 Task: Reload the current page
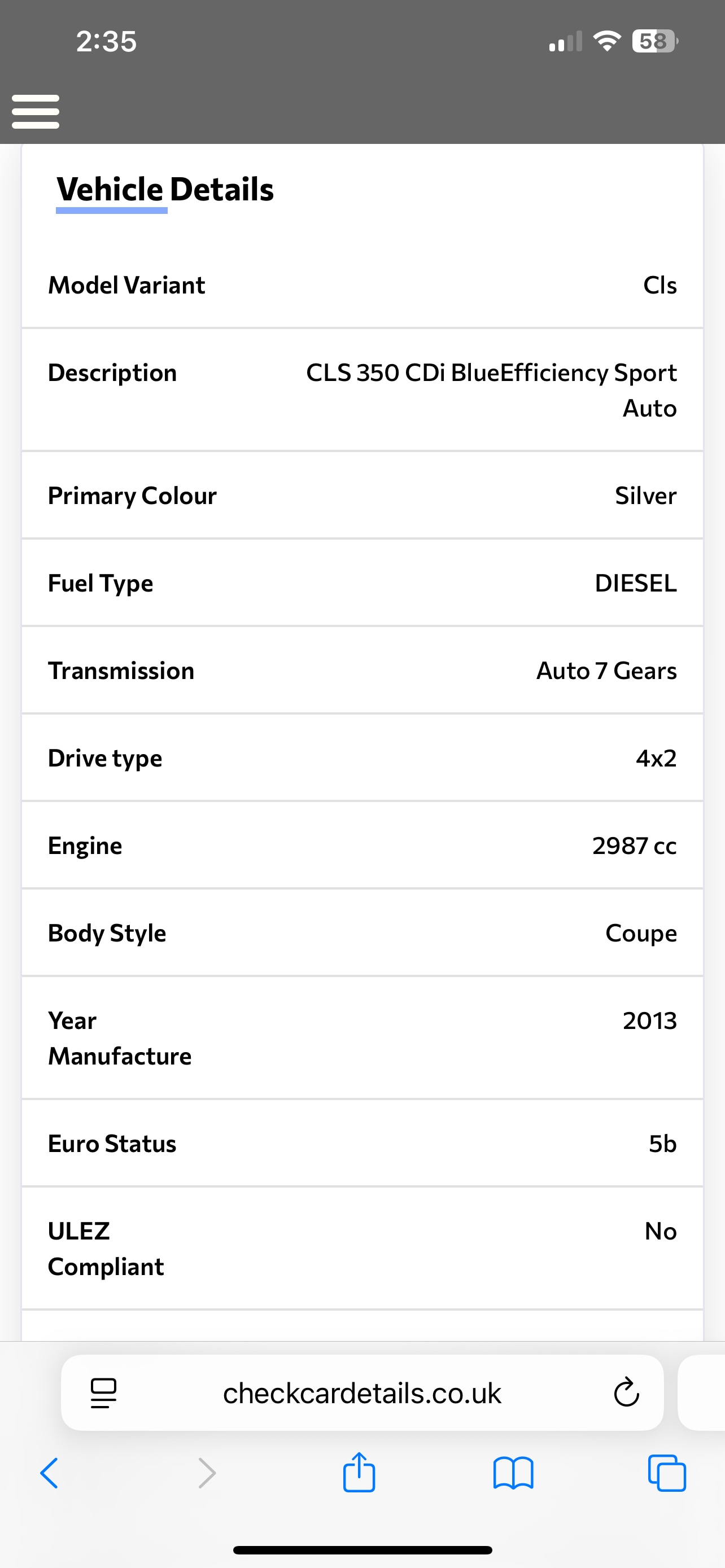tap(626, 1392)
